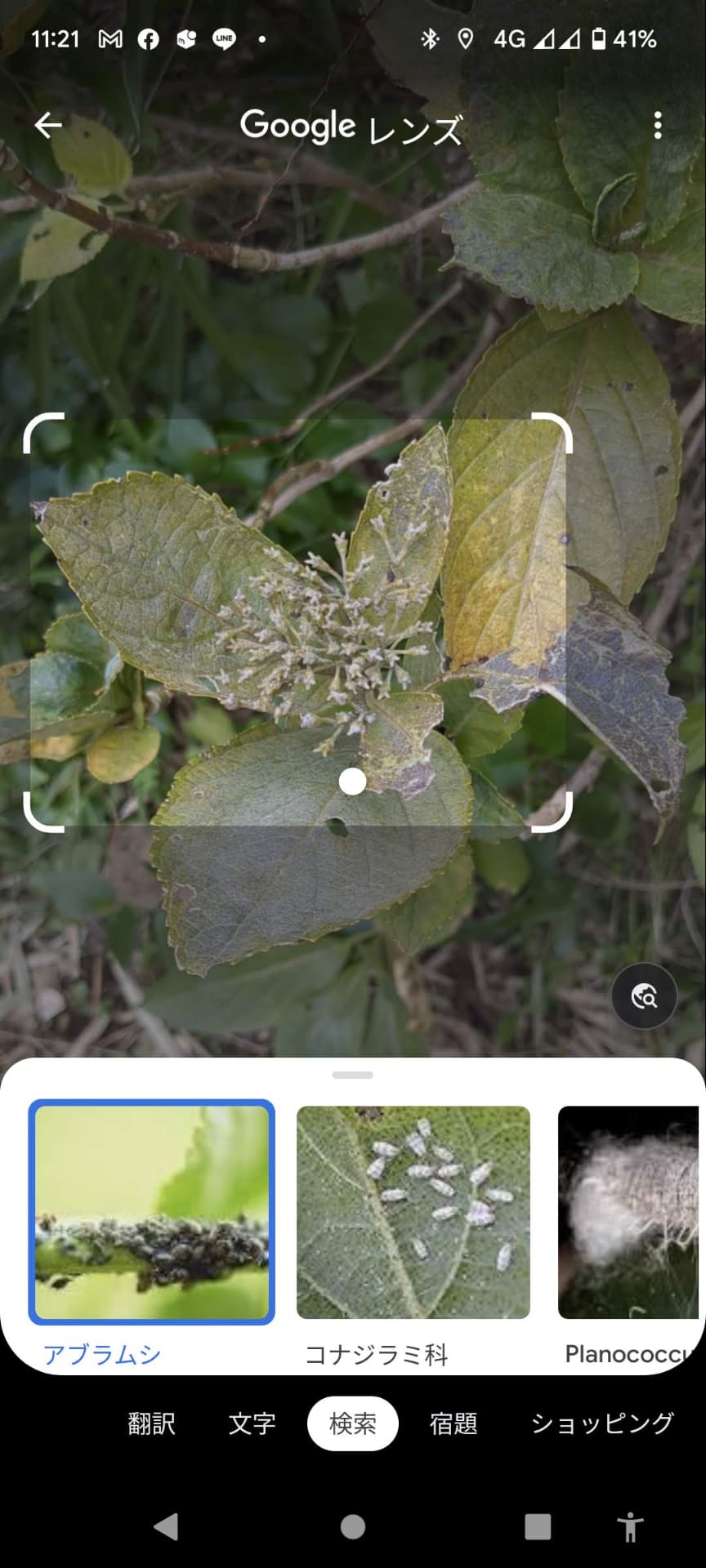Go back with the top-left arrow
706x1568 pixels.
pyautogui.click(x=48, y=125)
